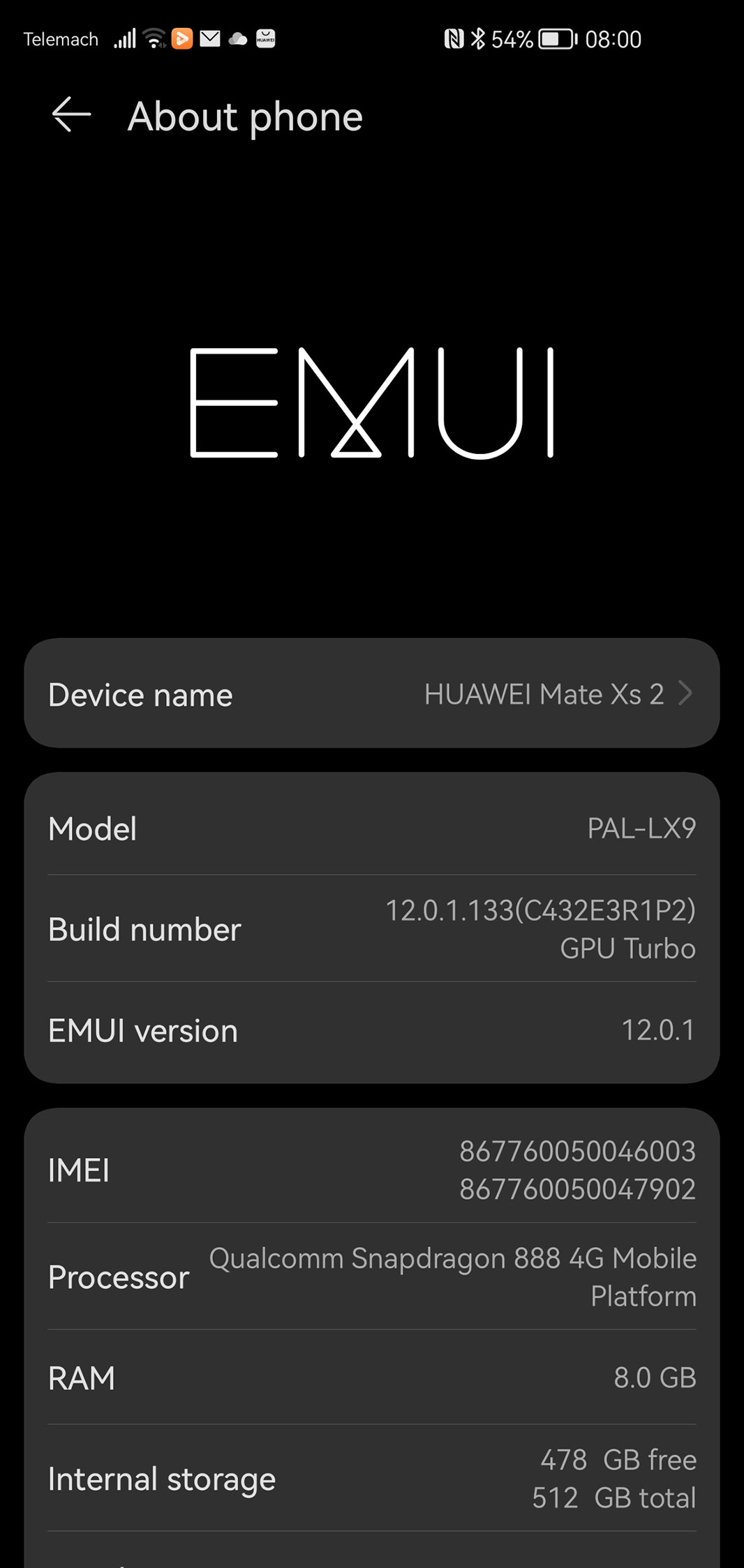This screenshot has height=1568, width=744.
Task: Open the Device name setting
Action: tap(371, 694)
